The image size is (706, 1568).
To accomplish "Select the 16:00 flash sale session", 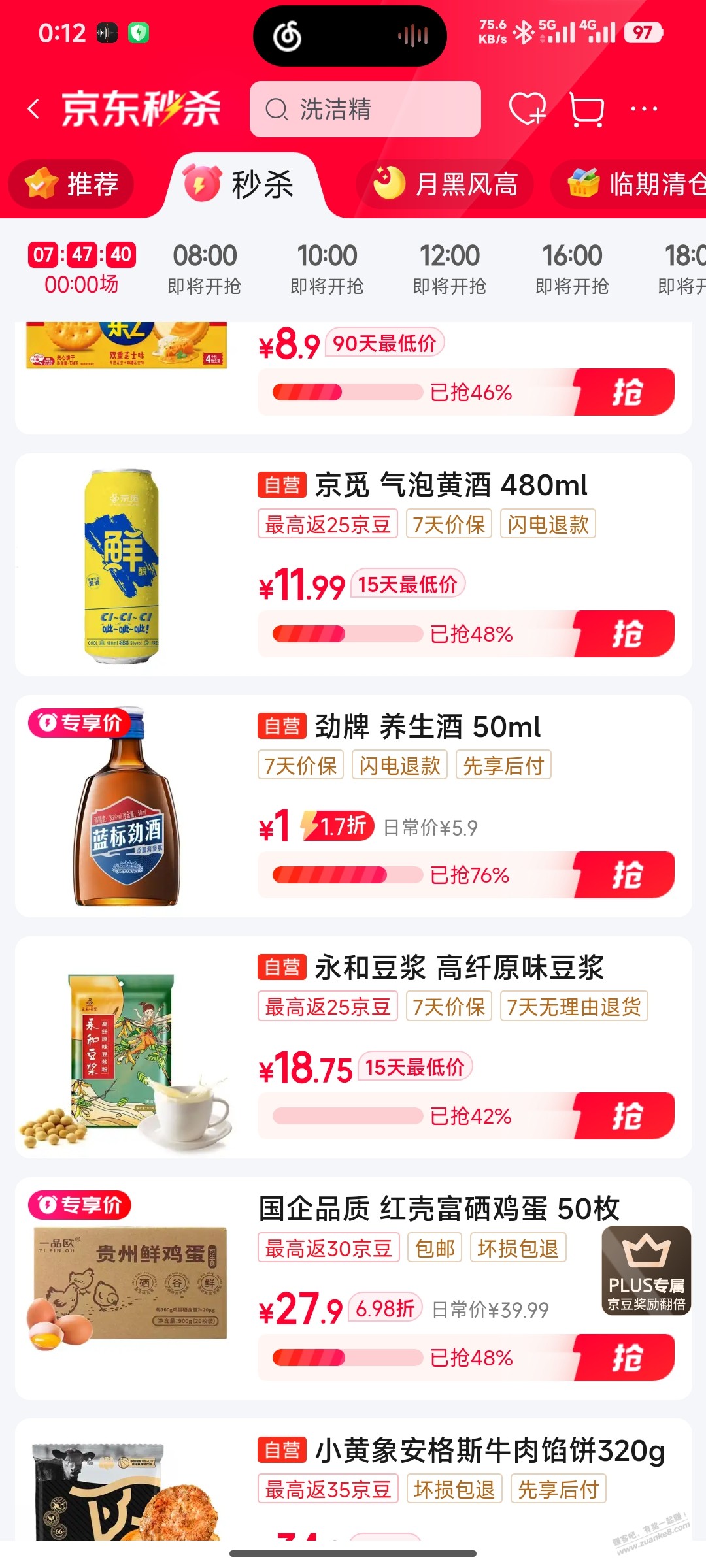I will click(x=572, y=269).
